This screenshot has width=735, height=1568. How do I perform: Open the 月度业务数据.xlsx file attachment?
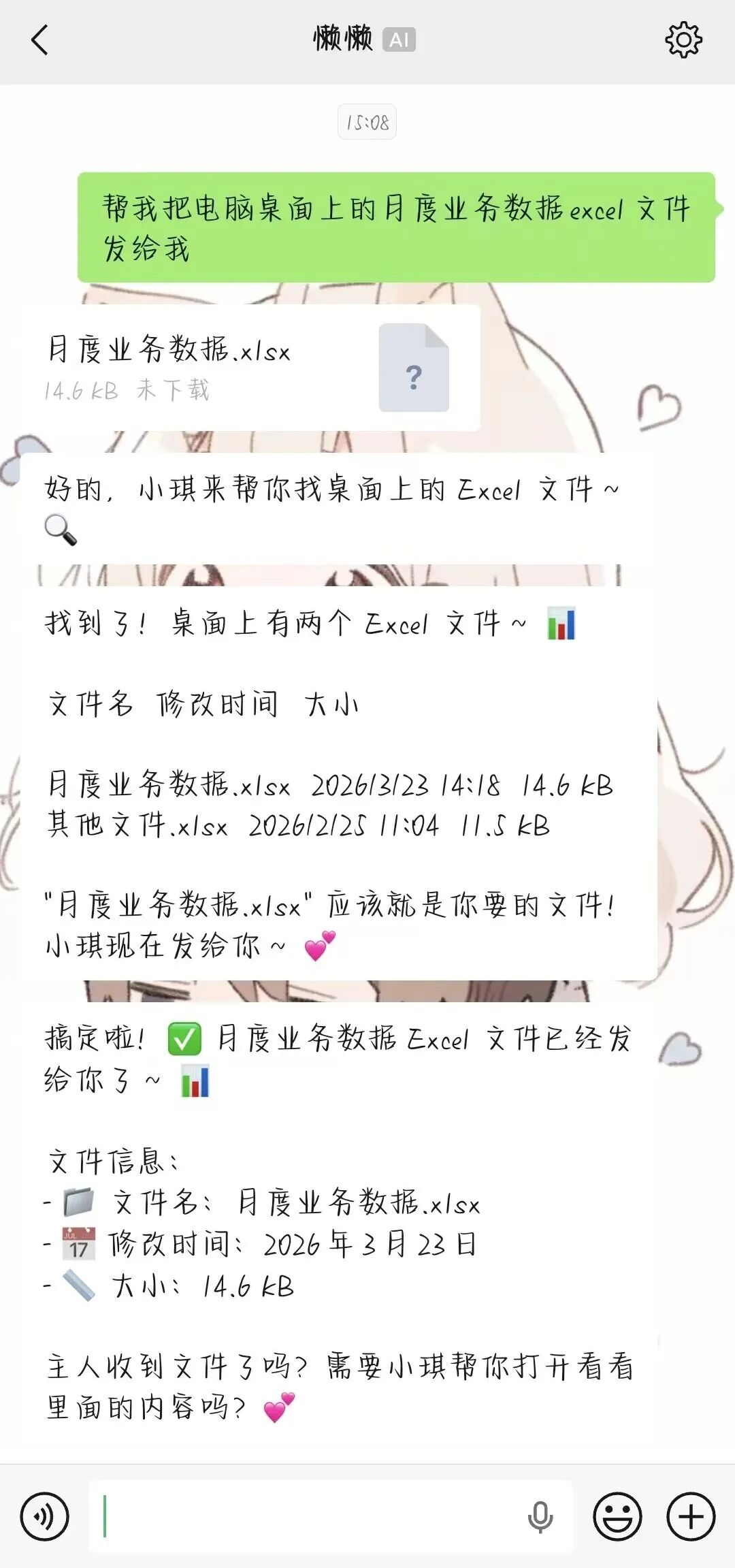coord(249,368)
